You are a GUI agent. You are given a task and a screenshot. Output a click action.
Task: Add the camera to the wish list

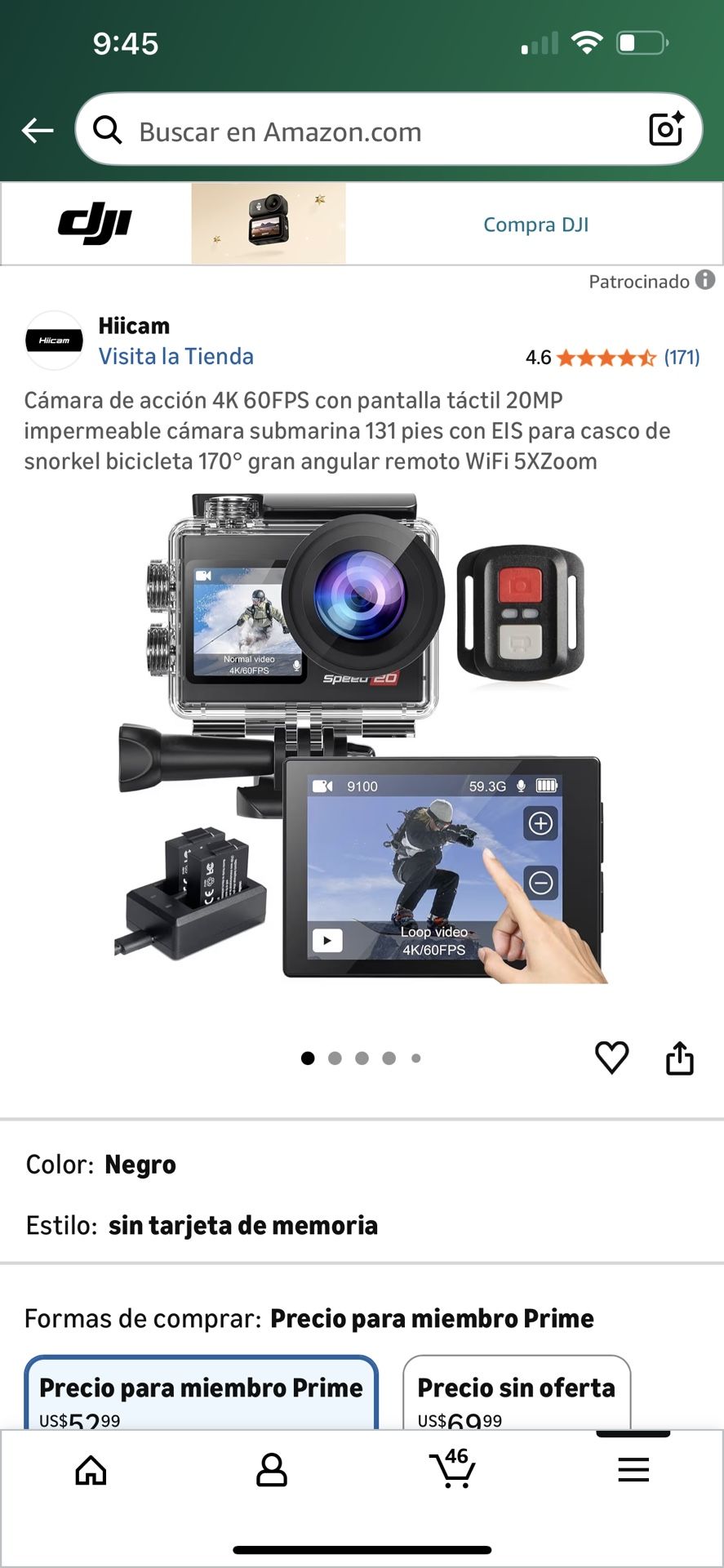point(611,1058)
